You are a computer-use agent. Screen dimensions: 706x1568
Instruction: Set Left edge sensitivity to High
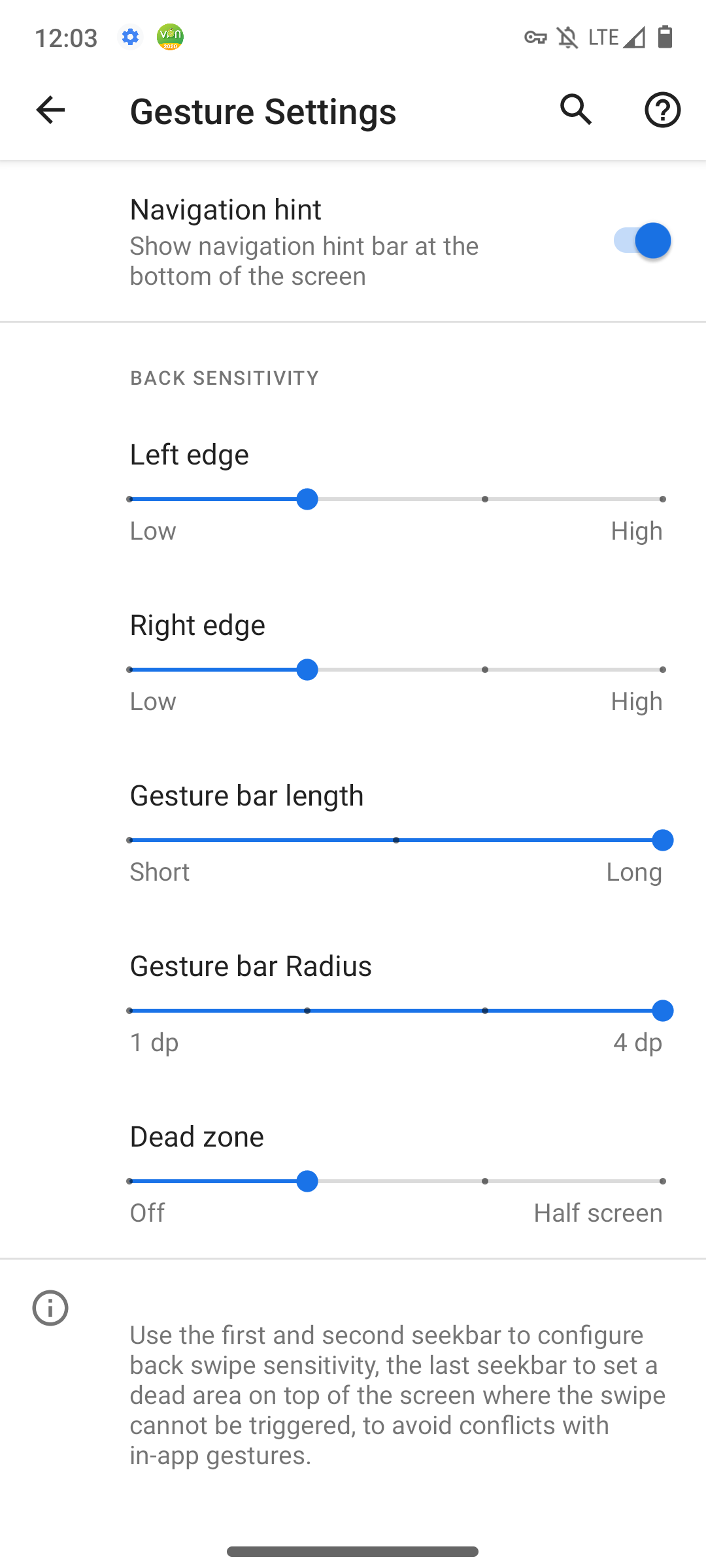662,499
